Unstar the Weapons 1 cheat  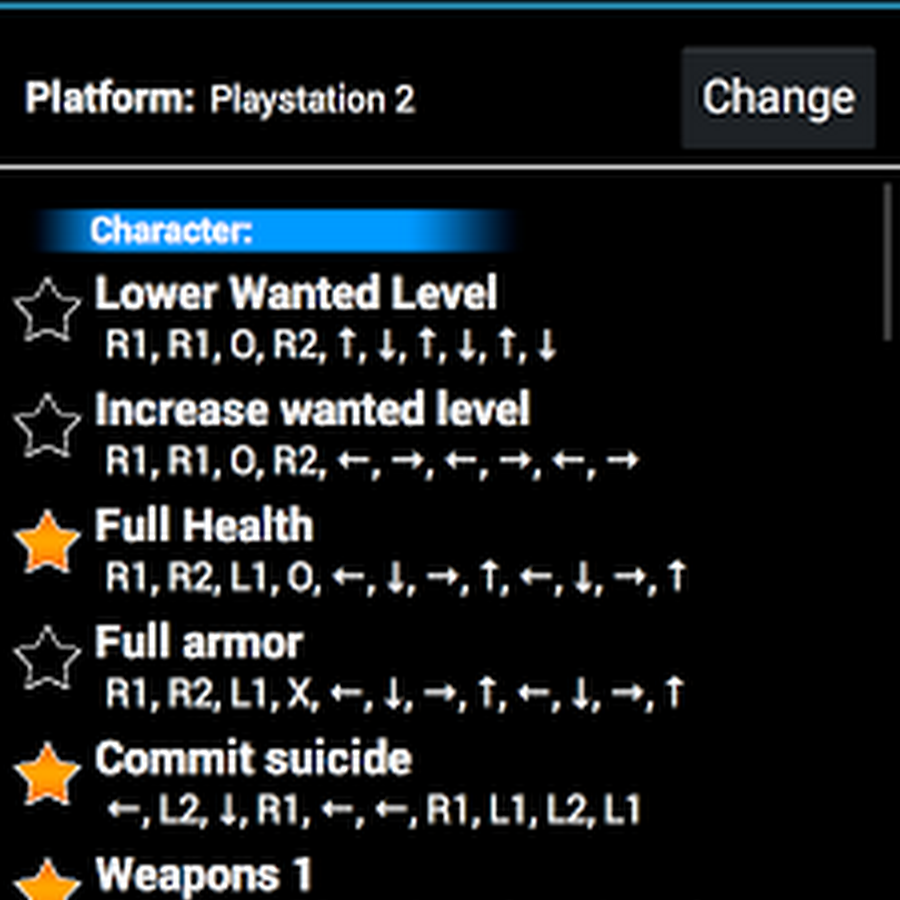47,882
